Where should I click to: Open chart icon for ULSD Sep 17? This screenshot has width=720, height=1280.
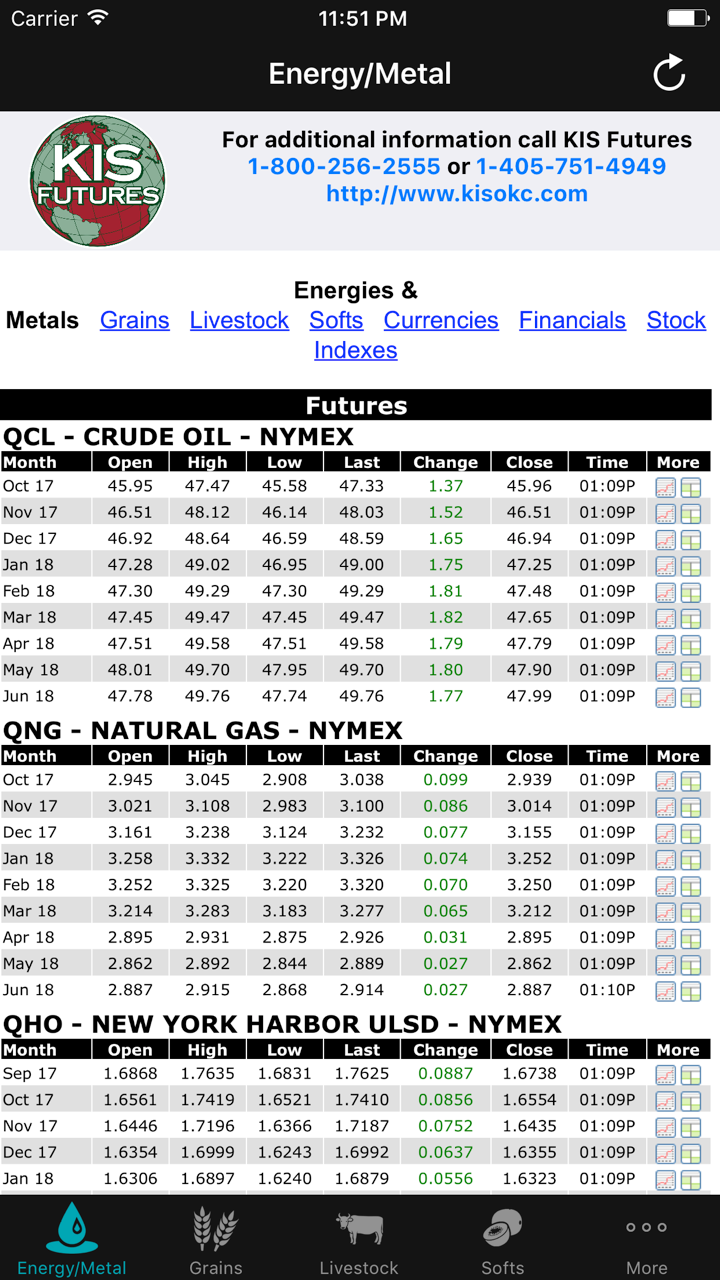(665, 1075)
